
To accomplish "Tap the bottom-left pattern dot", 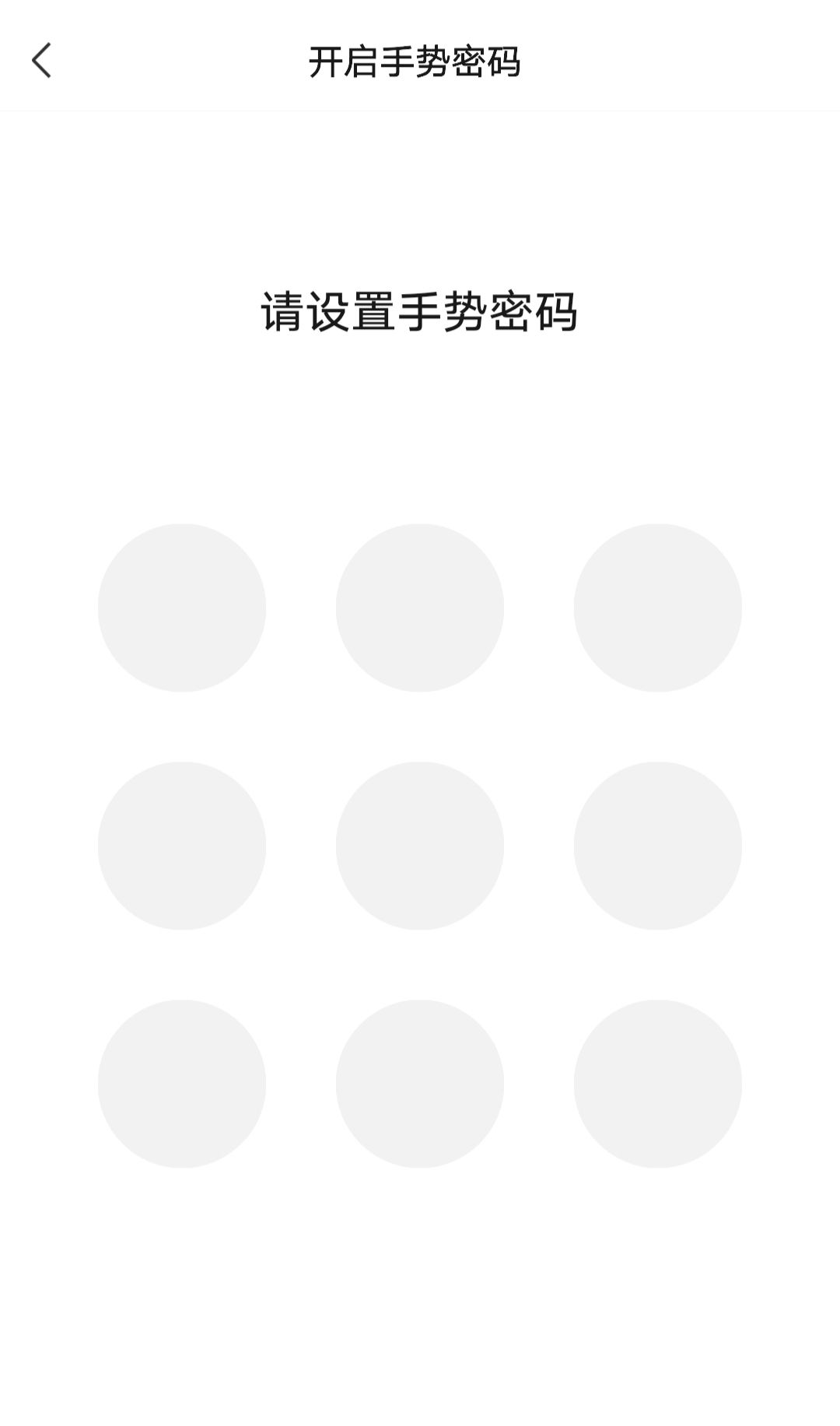I will click(x=182, y=1084).
